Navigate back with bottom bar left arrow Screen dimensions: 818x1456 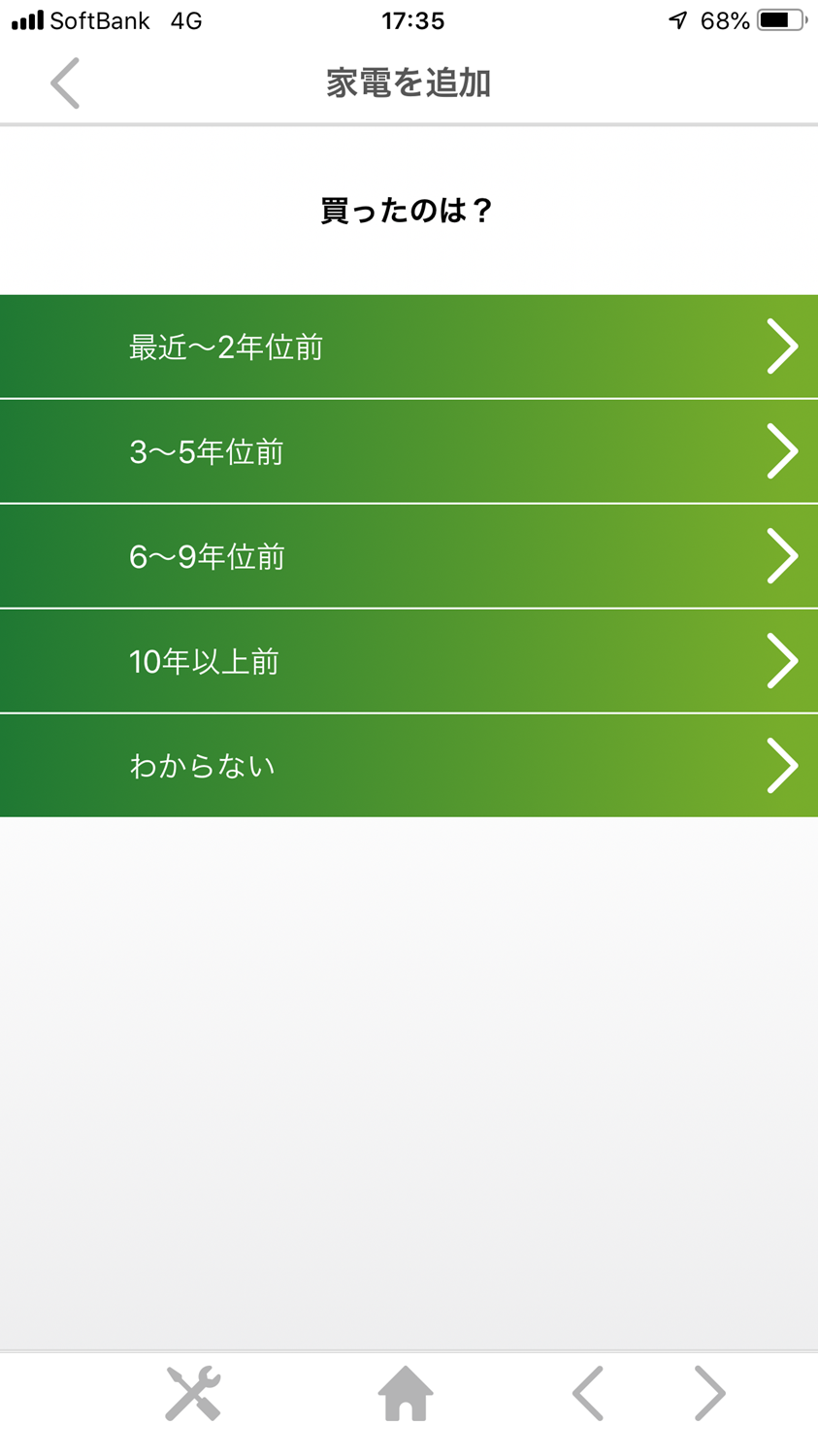588,1394
